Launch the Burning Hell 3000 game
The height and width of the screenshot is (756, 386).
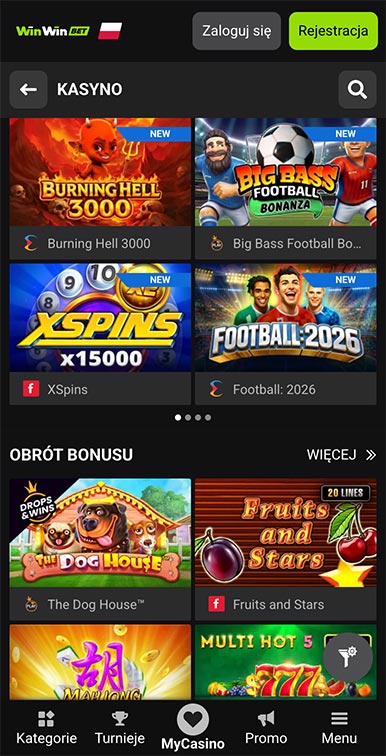pyautogui.click(x=100, y=189)
